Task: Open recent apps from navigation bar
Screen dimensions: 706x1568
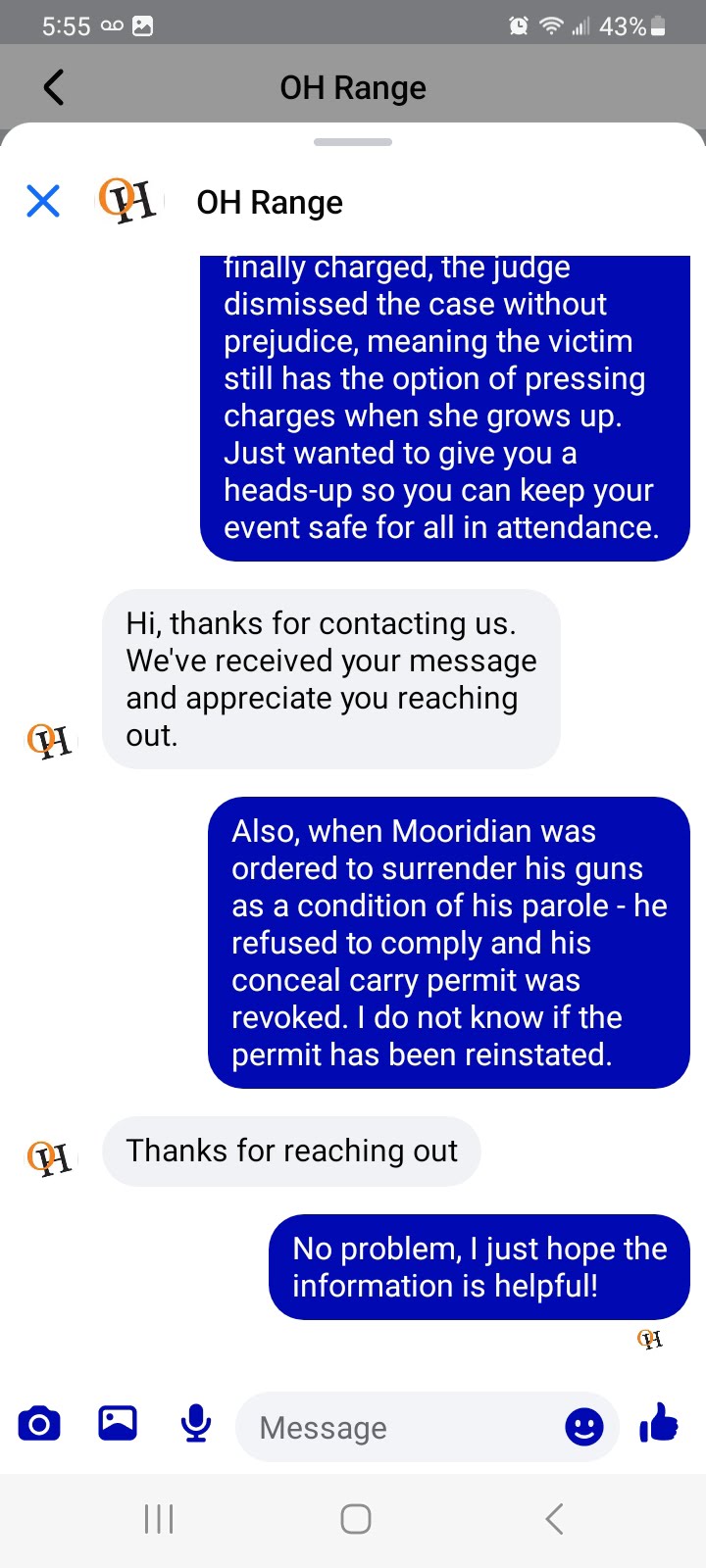Action: click(x=159, y=1519)
